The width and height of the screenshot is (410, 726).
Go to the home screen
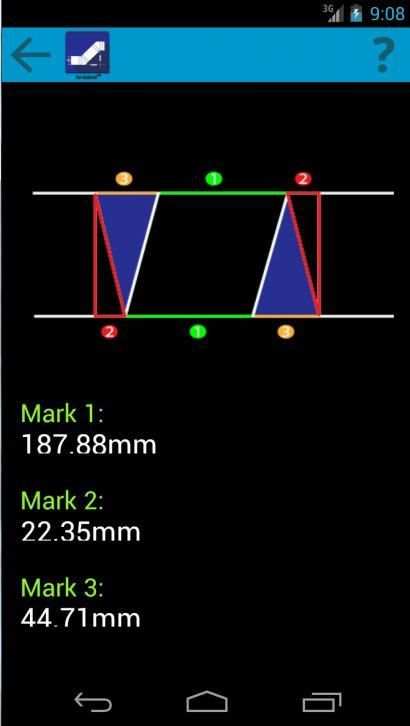[x=207, y=701]
